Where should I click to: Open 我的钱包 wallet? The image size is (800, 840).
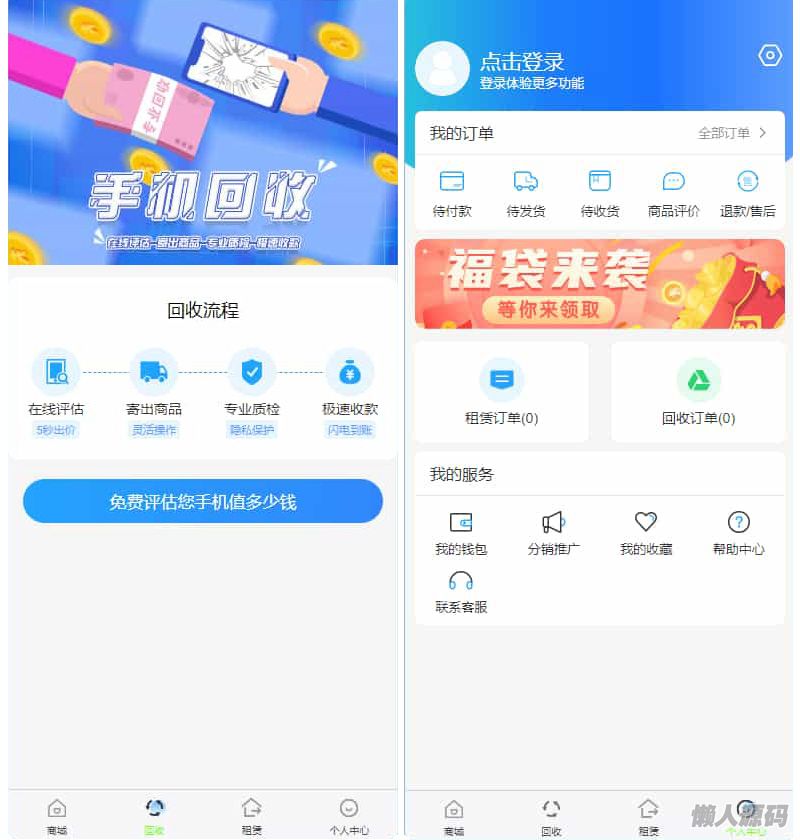[x=461, y=533]
